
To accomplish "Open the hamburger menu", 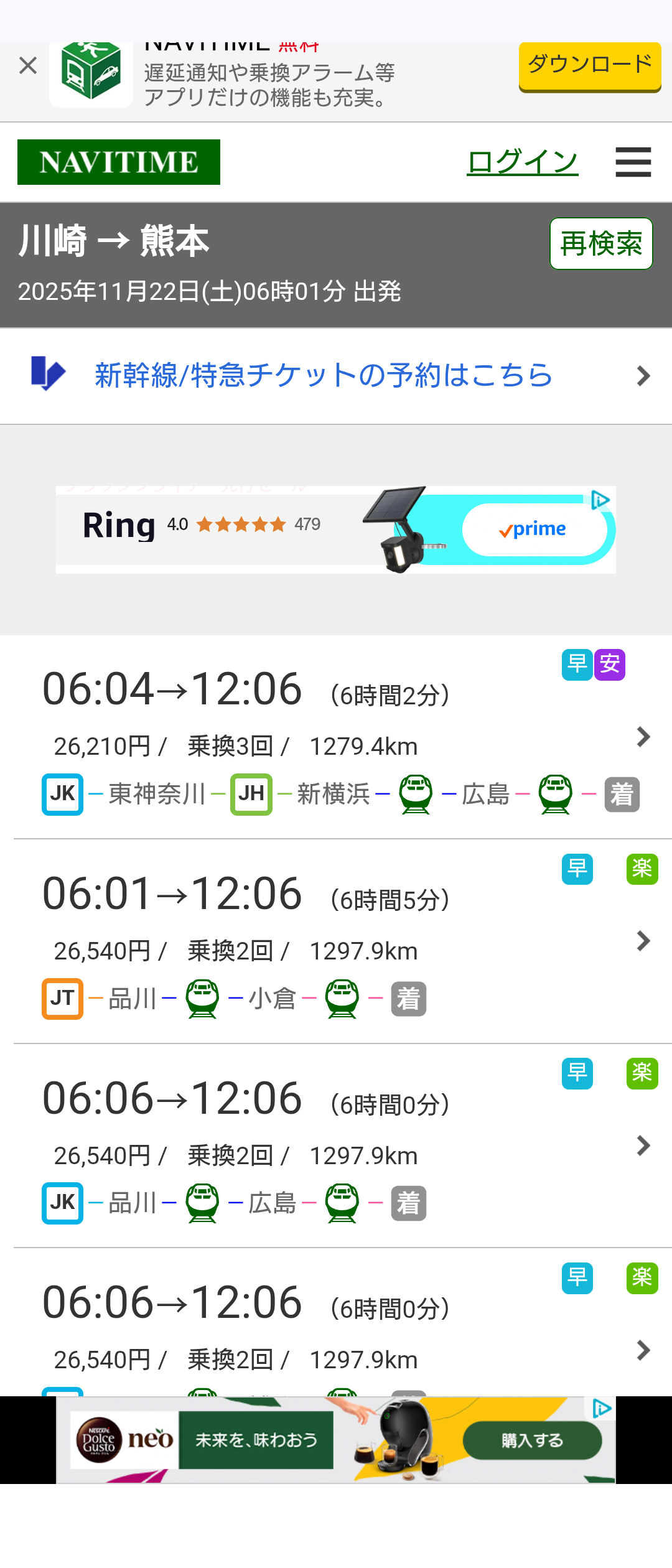I will click(x=633, y=162).
